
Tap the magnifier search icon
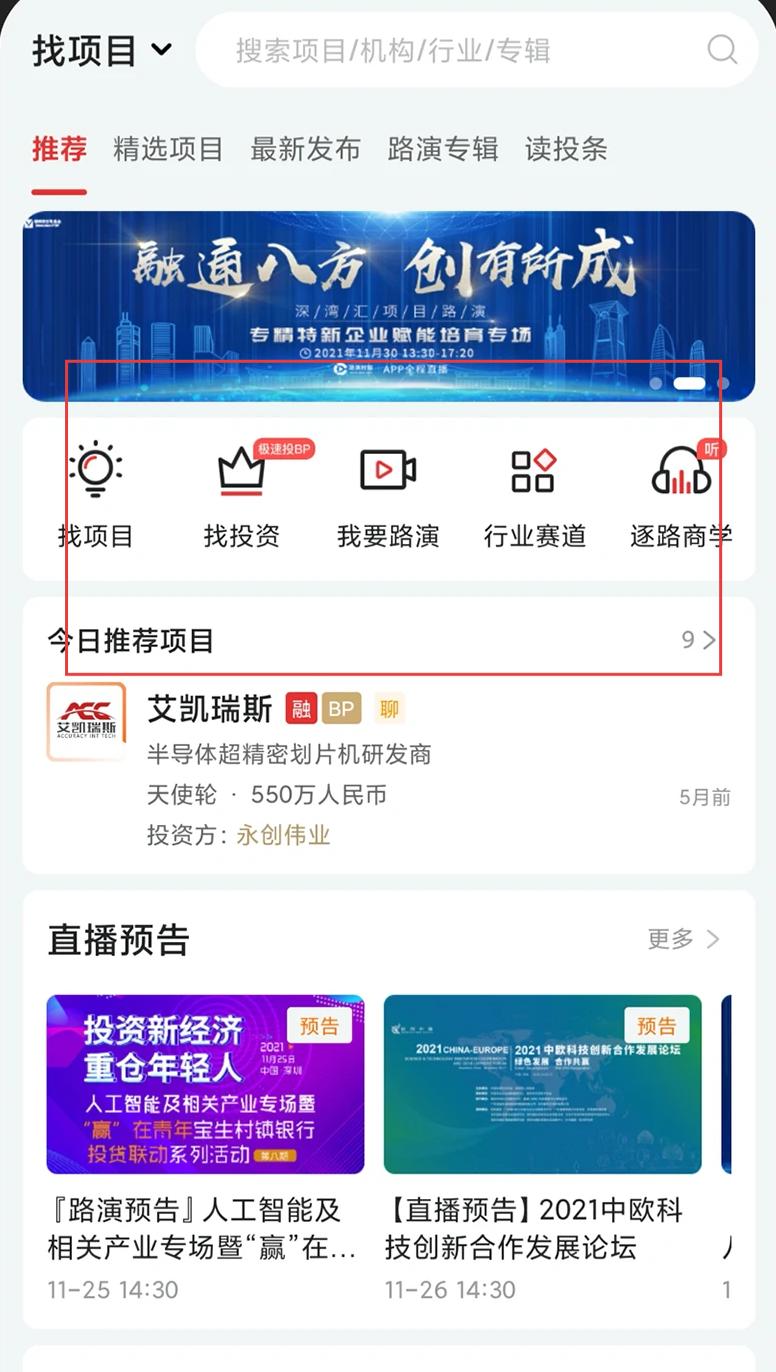coord(722,49)
